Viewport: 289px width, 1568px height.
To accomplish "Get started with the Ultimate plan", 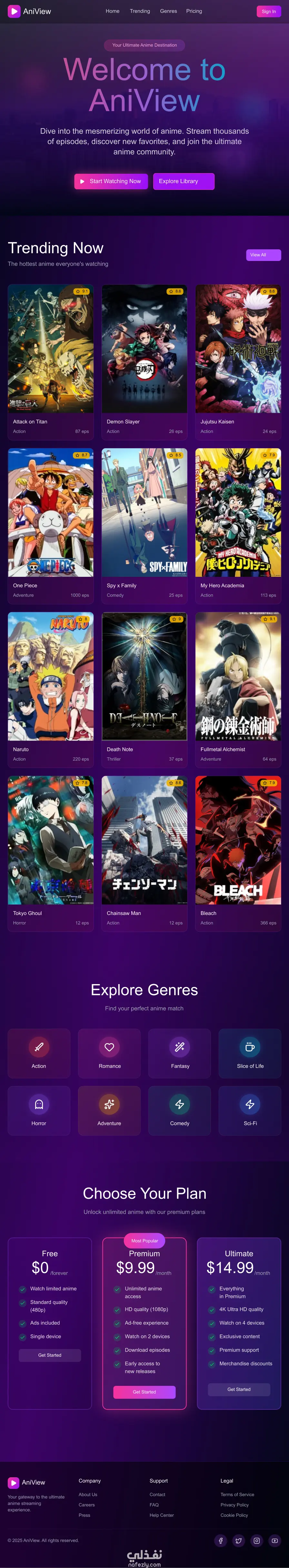I will [x=238, y=1390].
